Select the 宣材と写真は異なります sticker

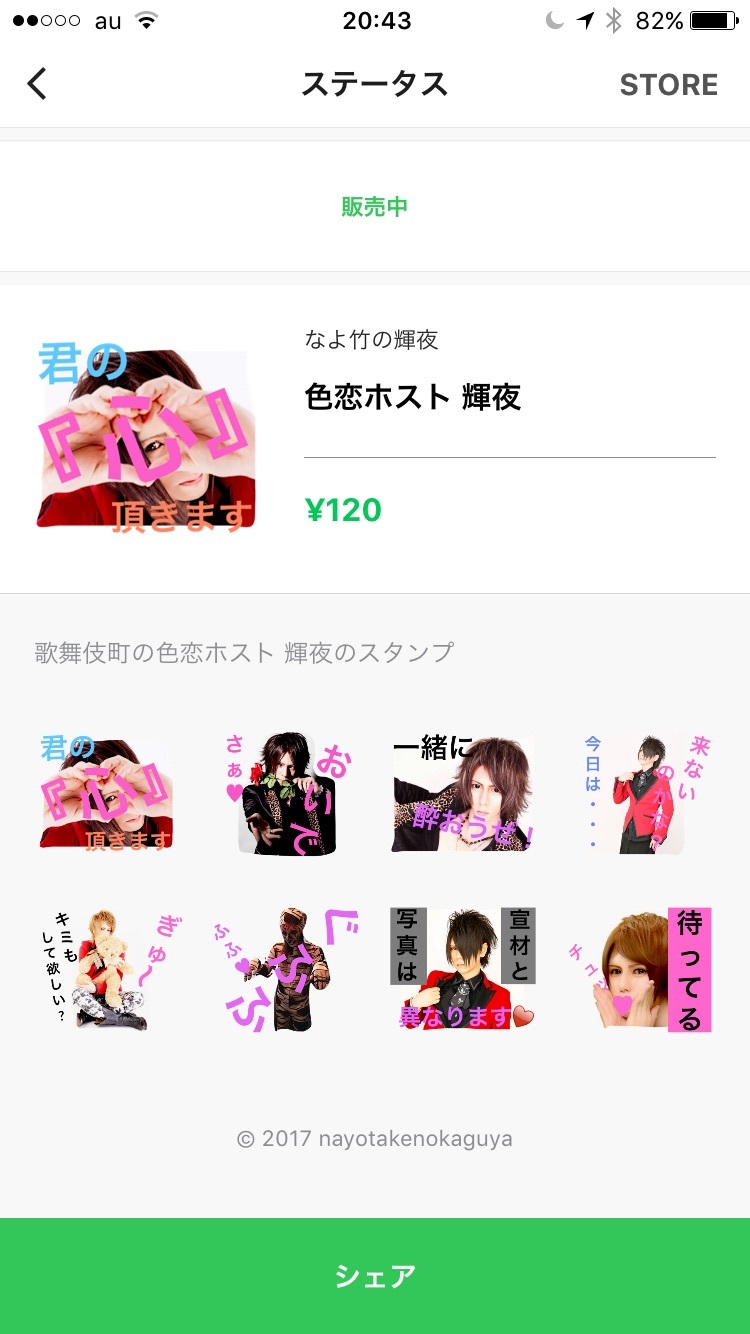click(463, 970)
